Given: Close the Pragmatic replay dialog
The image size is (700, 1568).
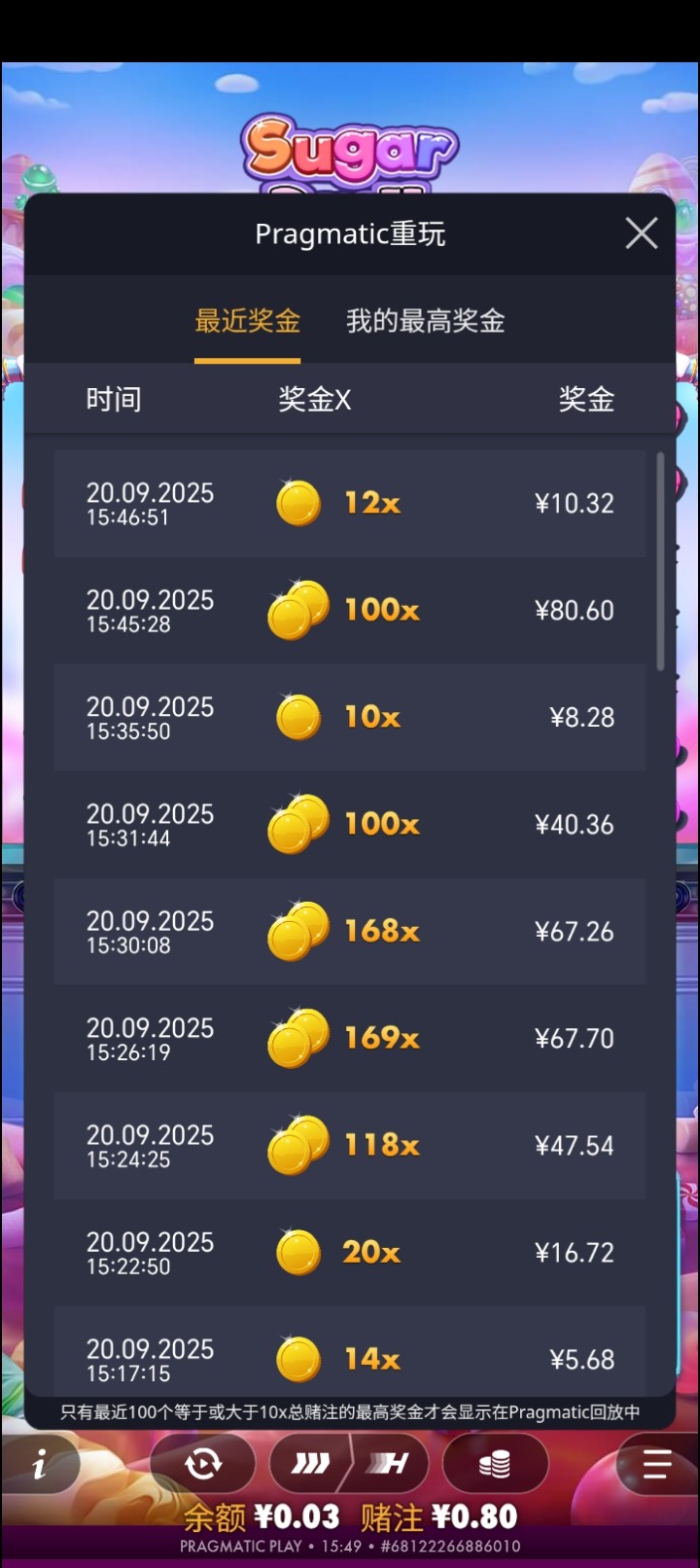Looking at the screenshot, I should point(641,233).
